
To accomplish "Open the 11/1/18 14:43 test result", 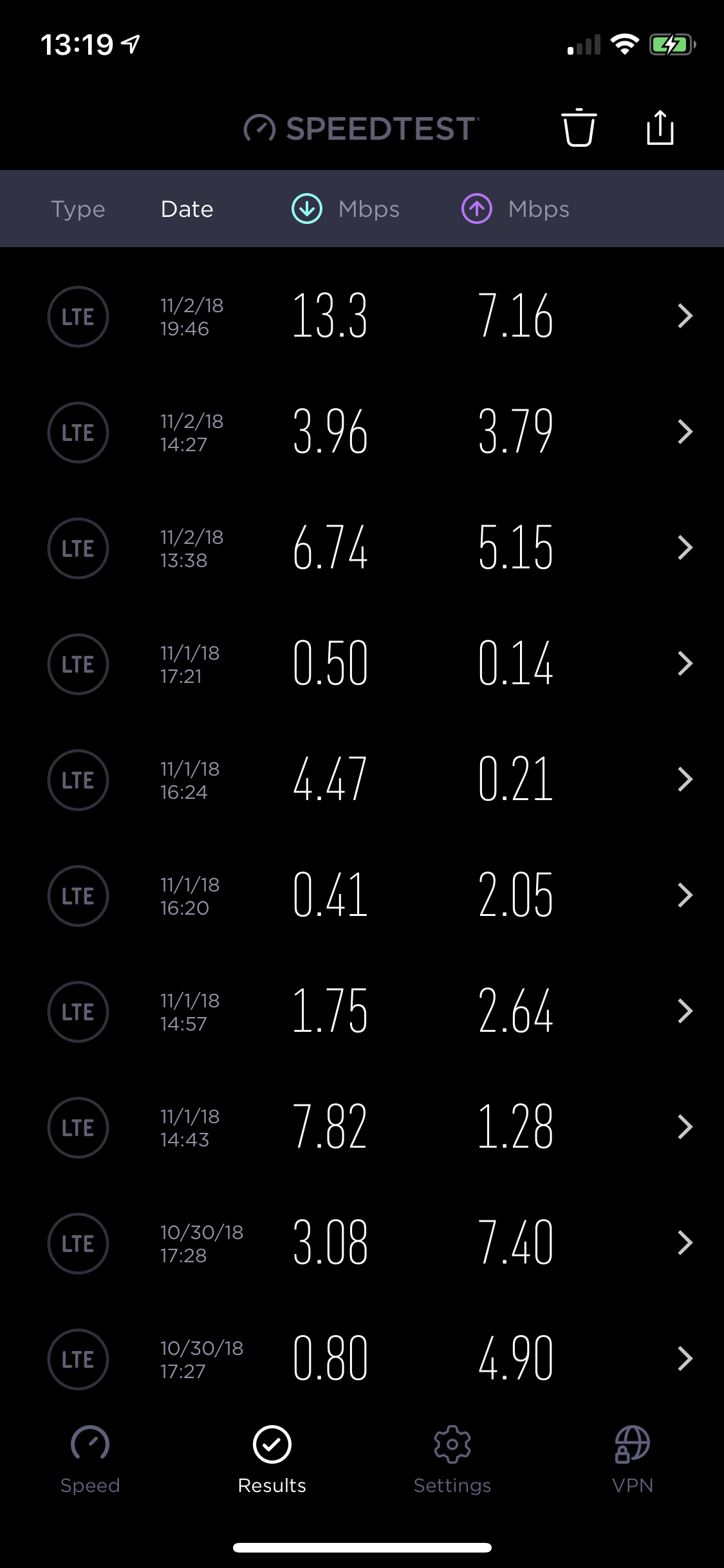I will coord(362,1127).
